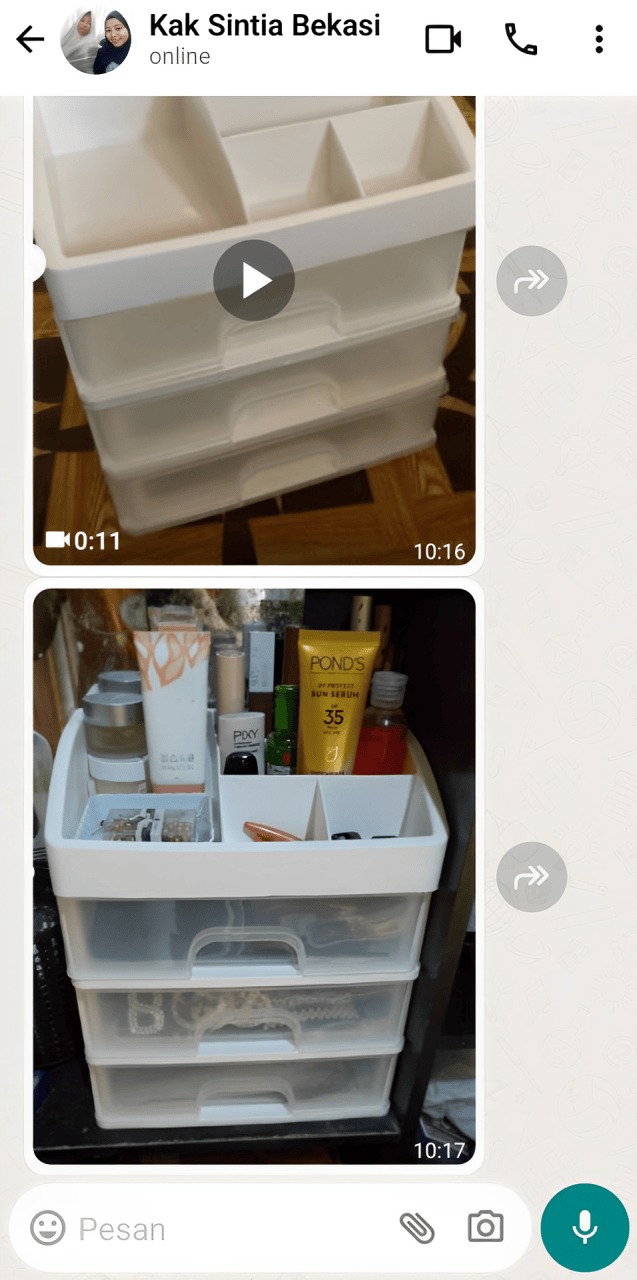Tap the microphone voice message button
637x1280 pixels.
[585, 1228]
